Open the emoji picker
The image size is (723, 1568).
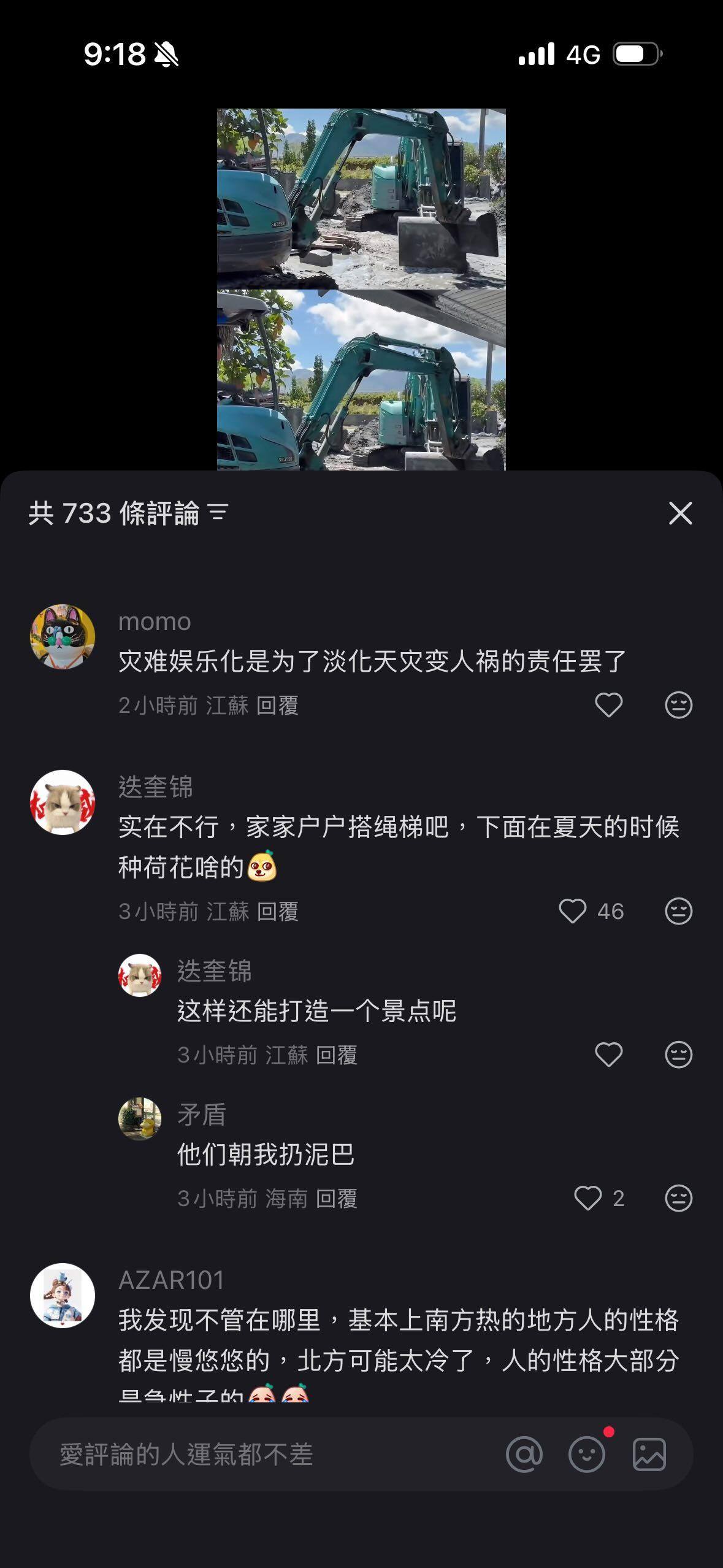587,1455
